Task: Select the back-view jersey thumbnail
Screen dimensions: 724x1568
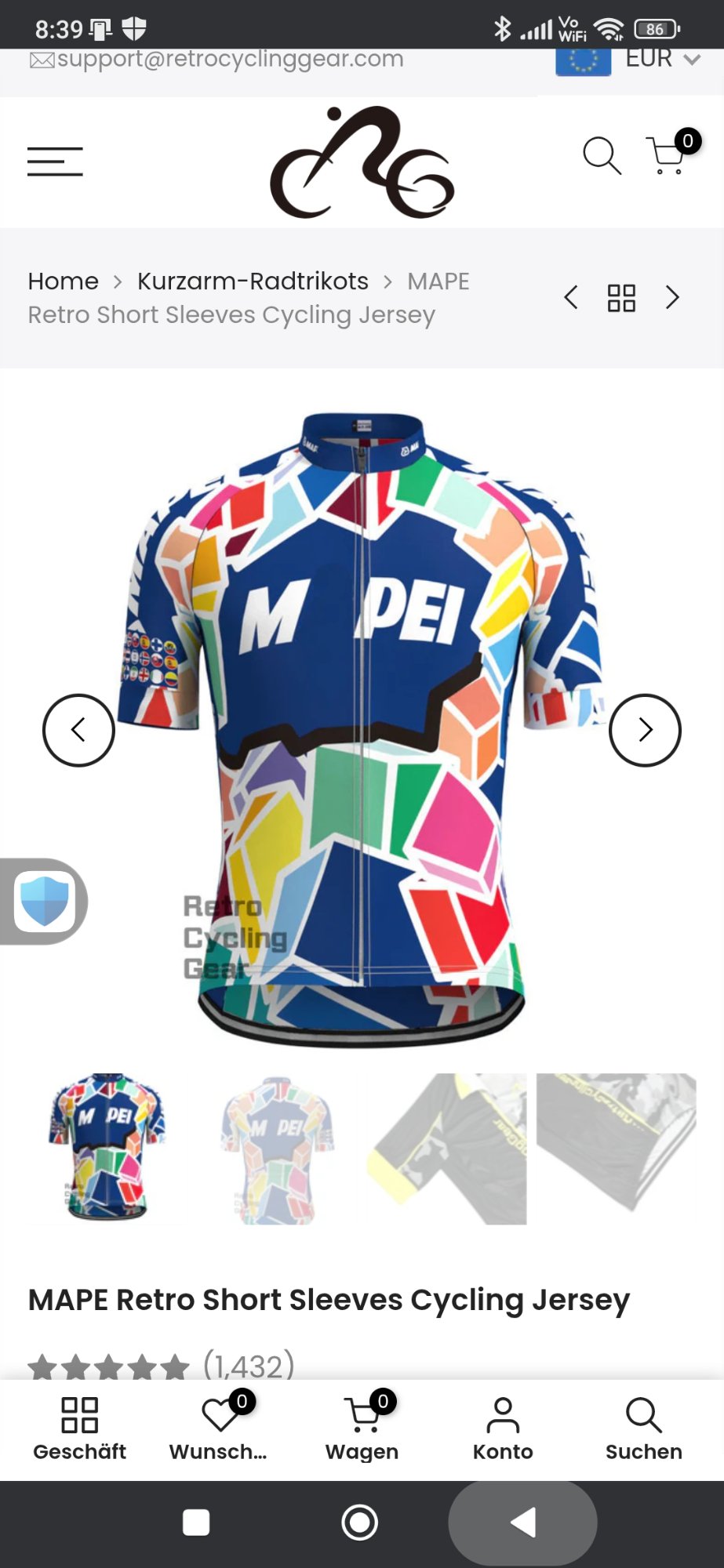Action: point(278,1149)
